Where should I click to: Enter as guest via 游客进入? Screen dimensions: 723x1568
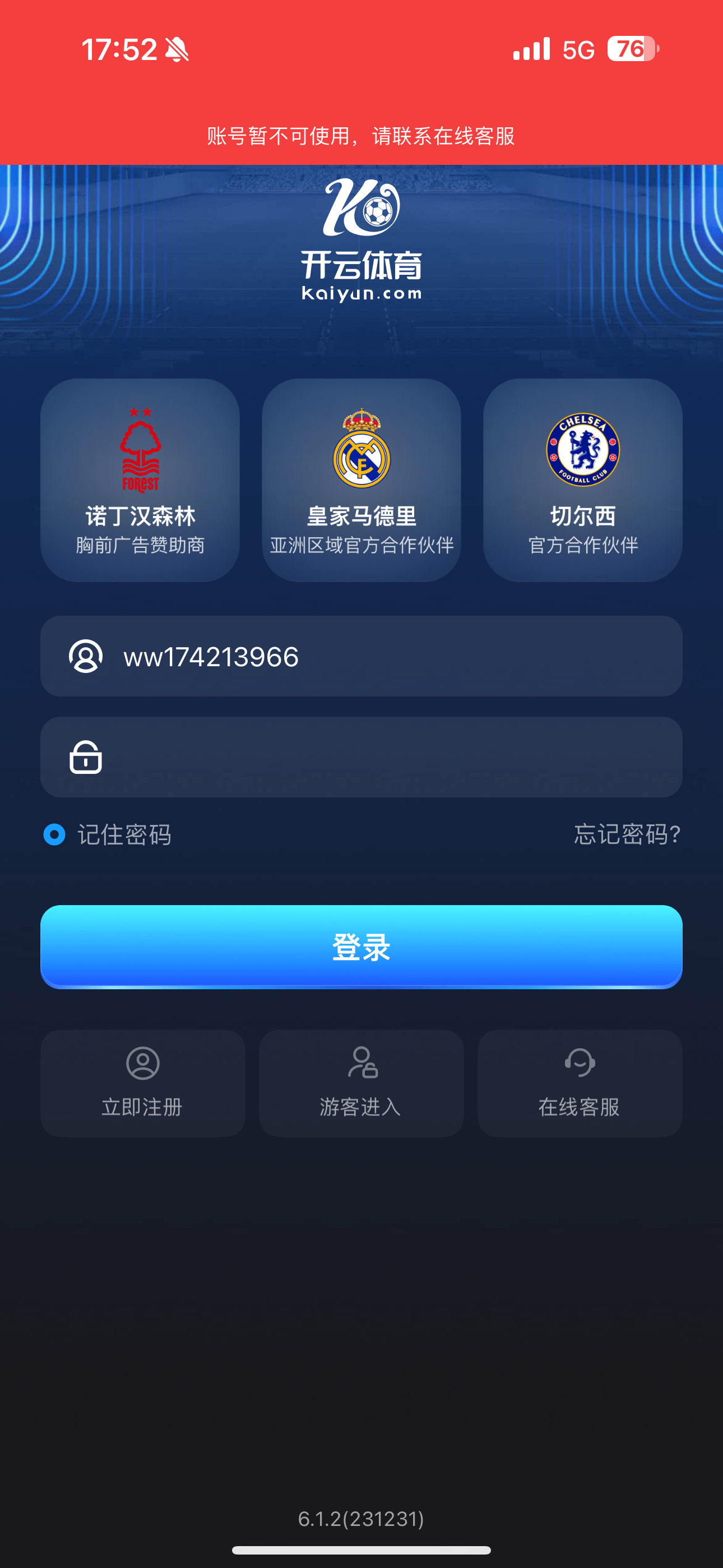pyautogui.click(x=361, y=1083)
